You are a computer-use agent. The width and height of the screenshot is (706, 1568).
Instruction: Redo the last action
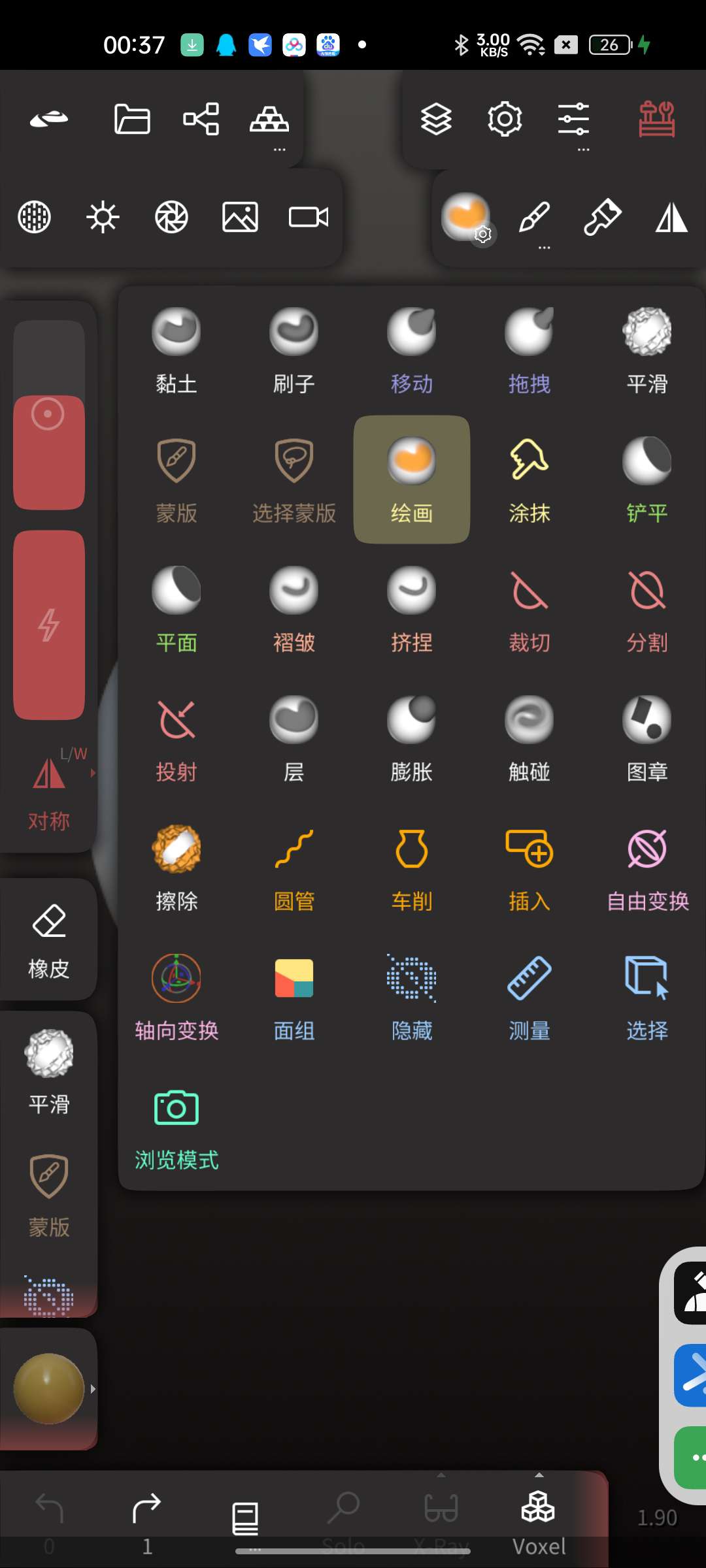[147, 1517]
